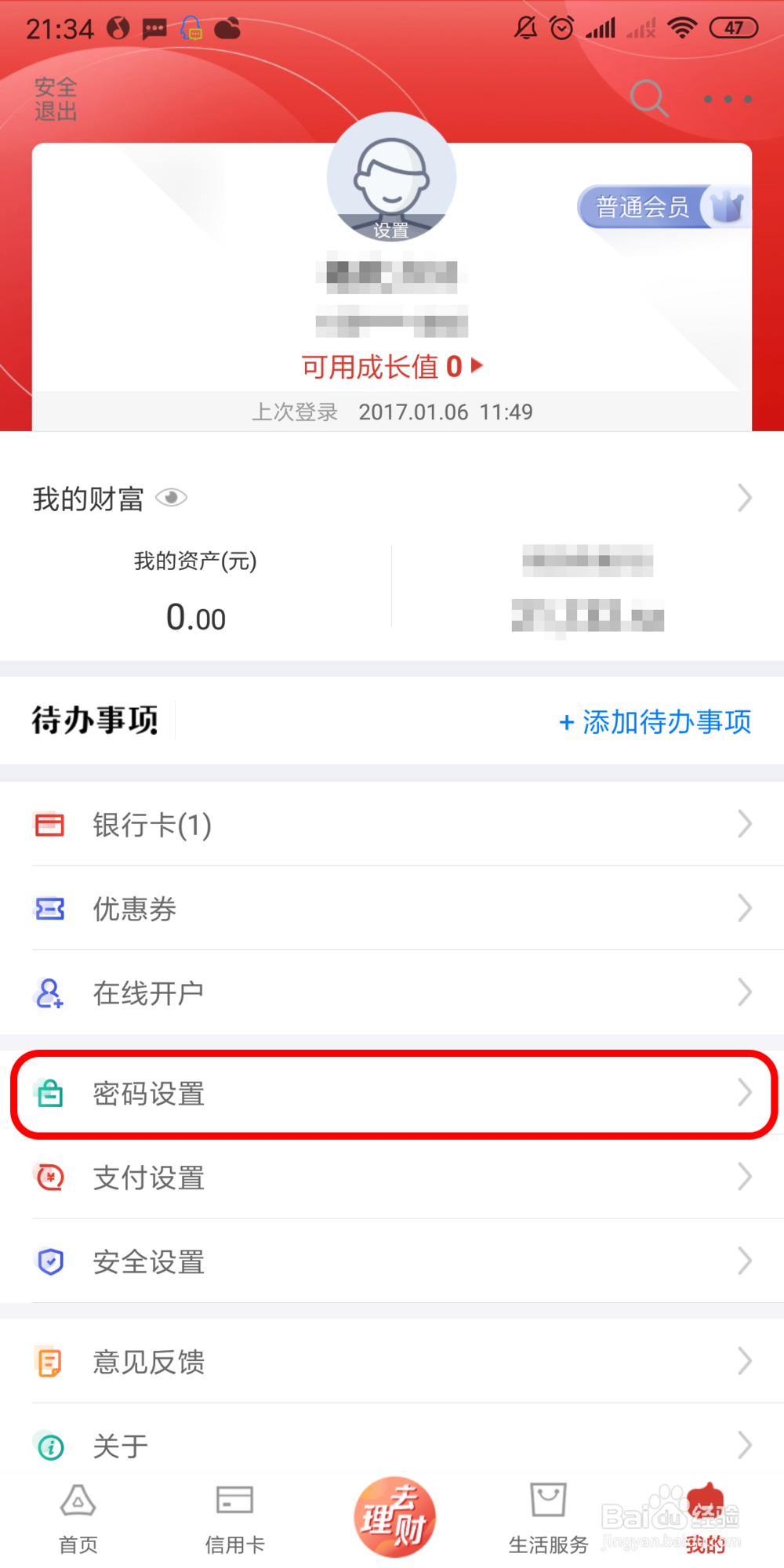Tap the 普通会员 membership badge
Image resolution: width=784 pixels, height=1568 pixels.
click(643, 207)
